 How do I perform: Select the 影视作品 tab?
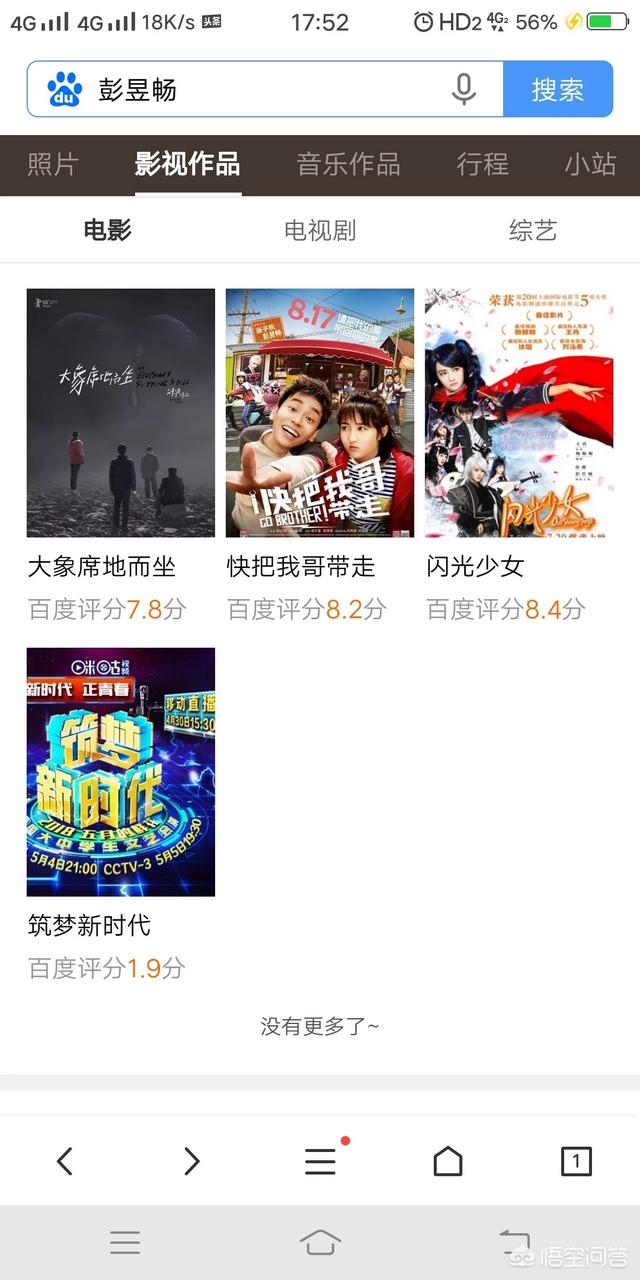187,165
